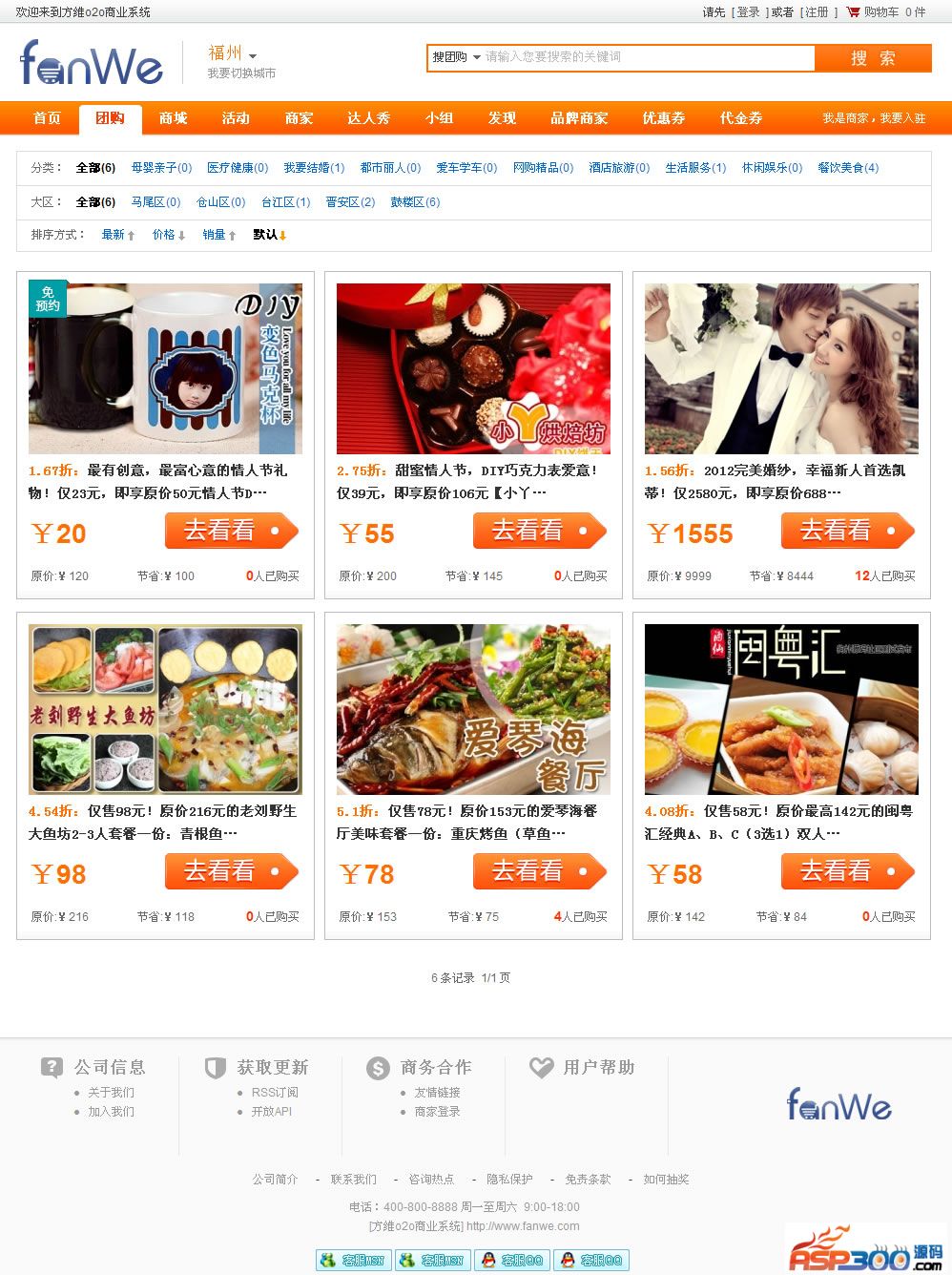Filter by category 餐饮美食(4)
Screen dimensions: 952x1275
(848, 168)
